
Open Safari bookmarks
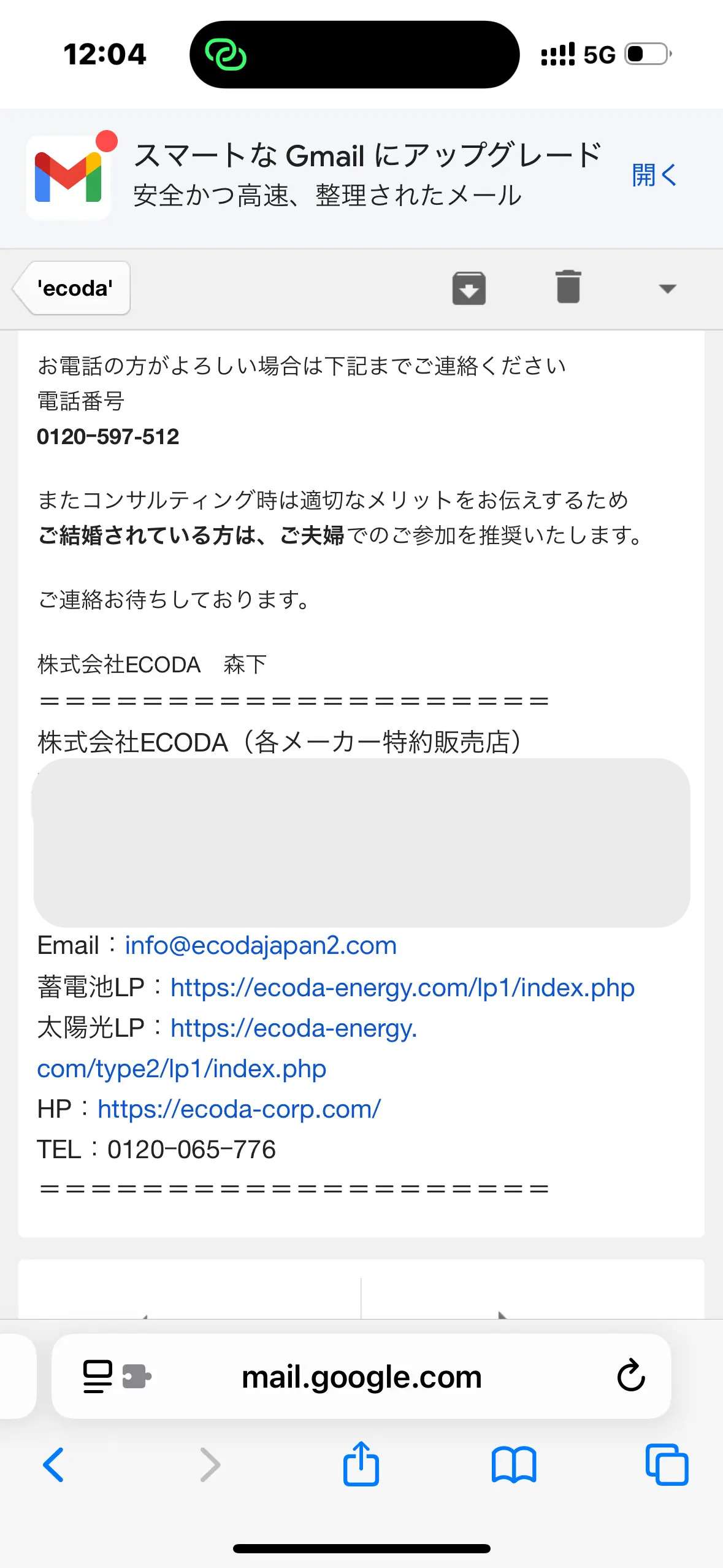click(514, 1464)
